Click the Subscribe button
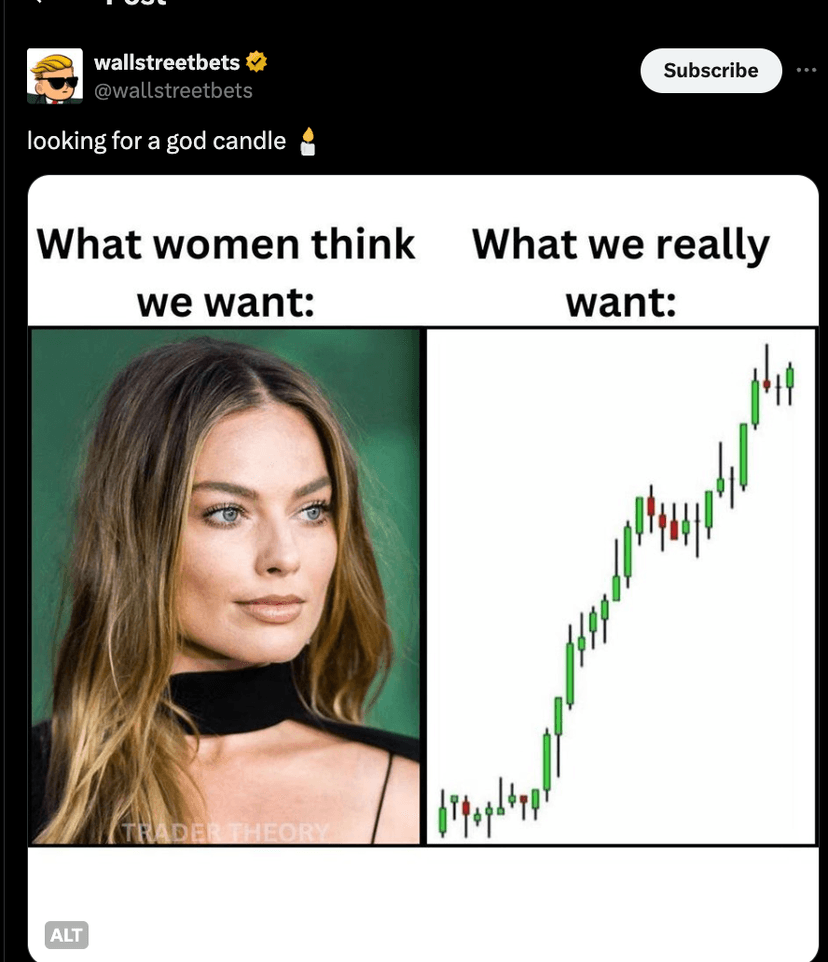 (711, 71)
